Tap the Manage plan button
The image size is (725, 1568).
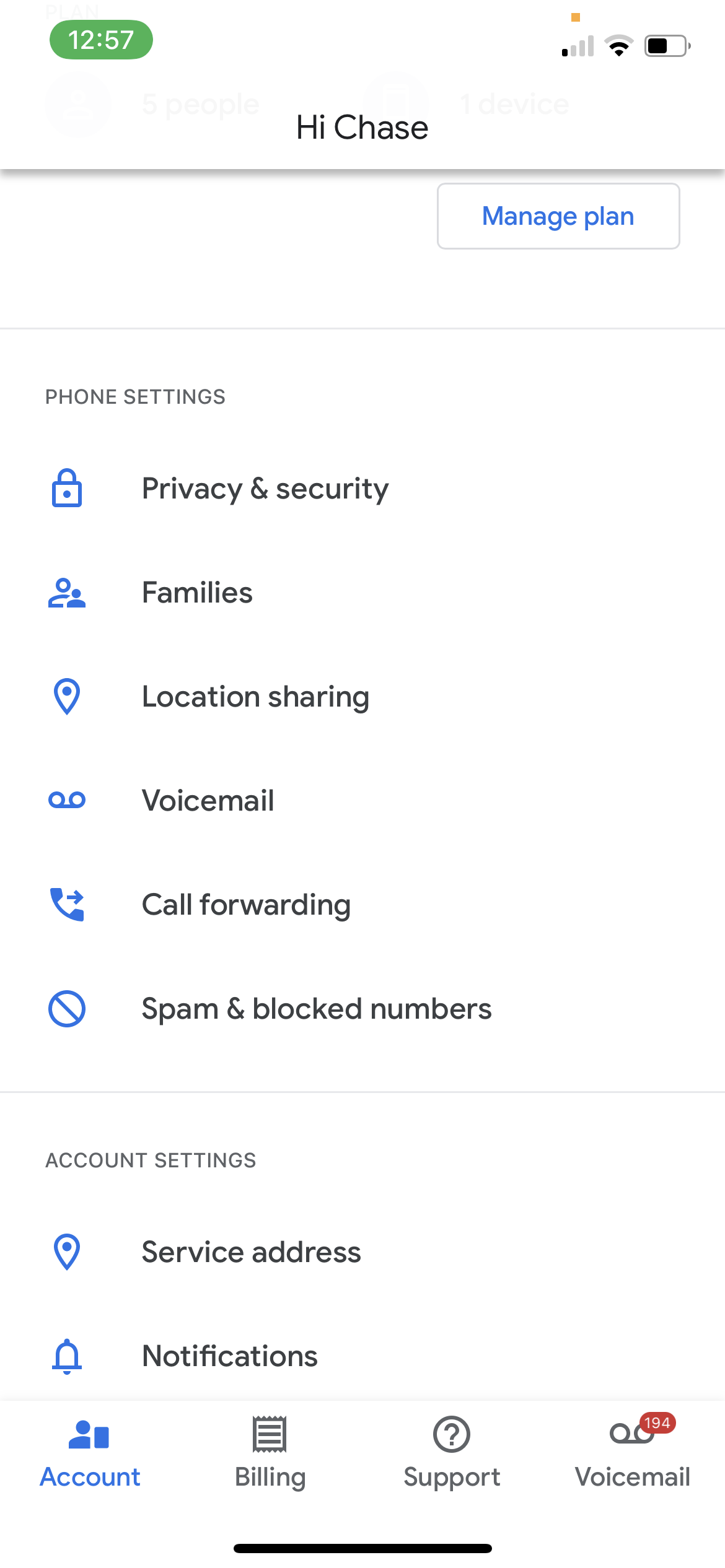[558, 216]
